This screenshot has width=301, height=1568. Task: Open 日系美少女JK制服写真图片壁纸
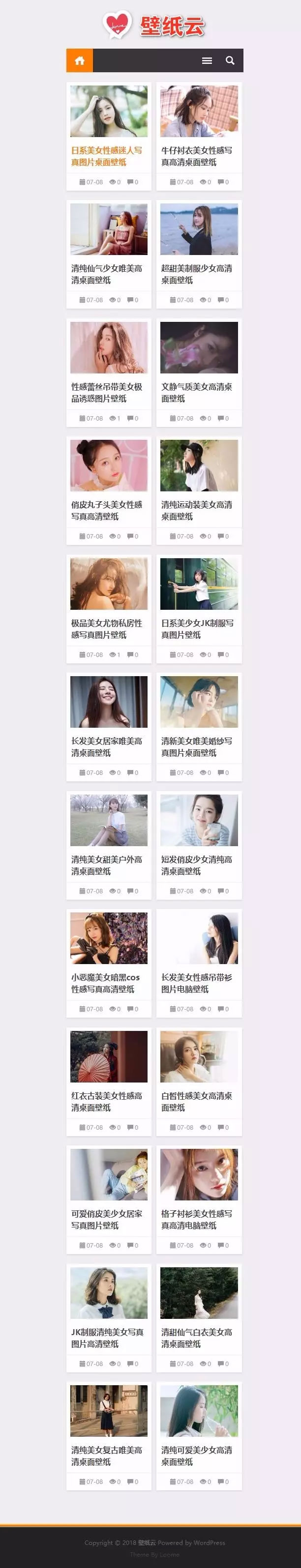pyautogui.click(x=196, y=629)
